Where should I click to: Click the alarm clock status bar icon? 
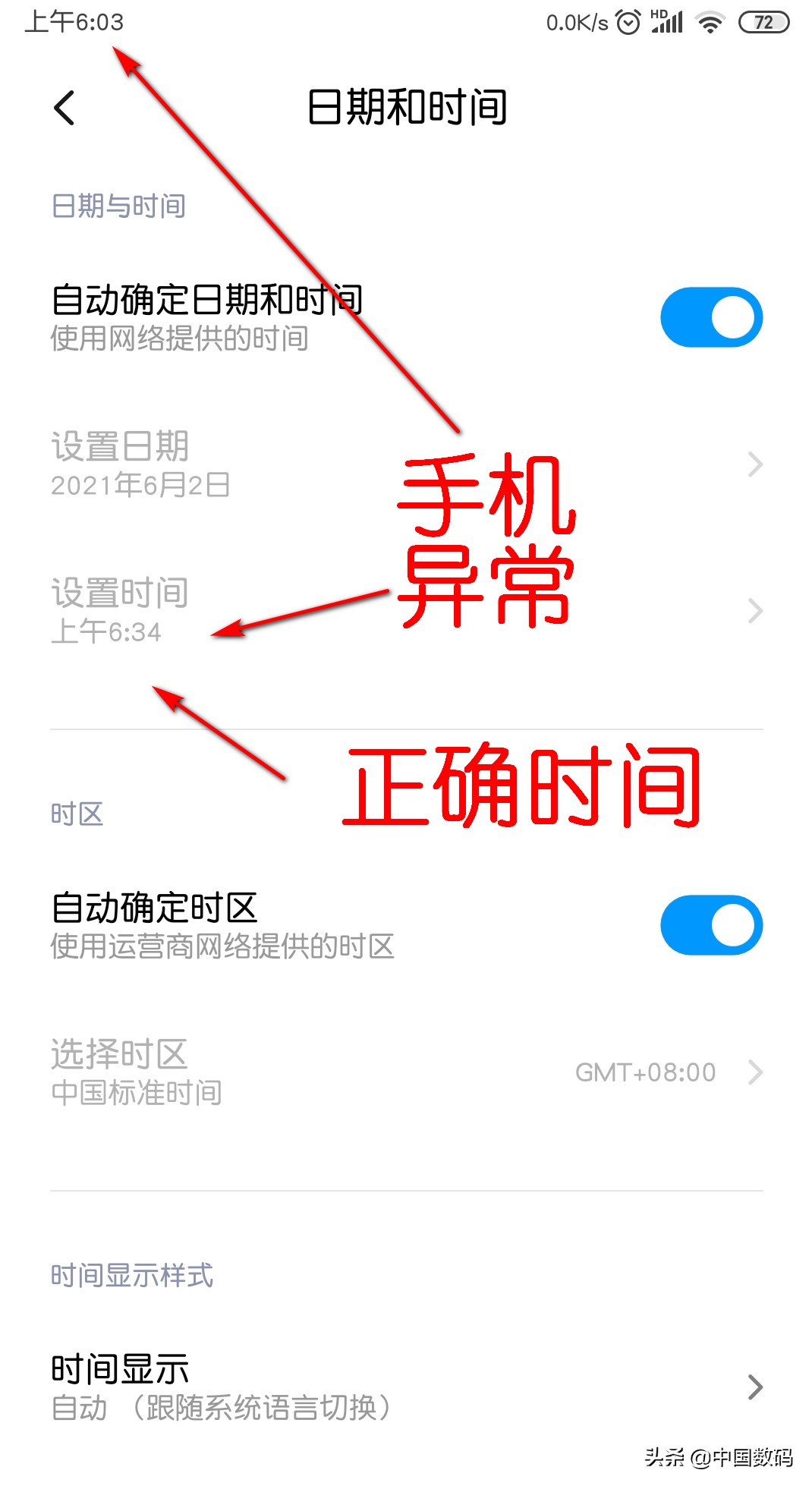tap(627, 22)
